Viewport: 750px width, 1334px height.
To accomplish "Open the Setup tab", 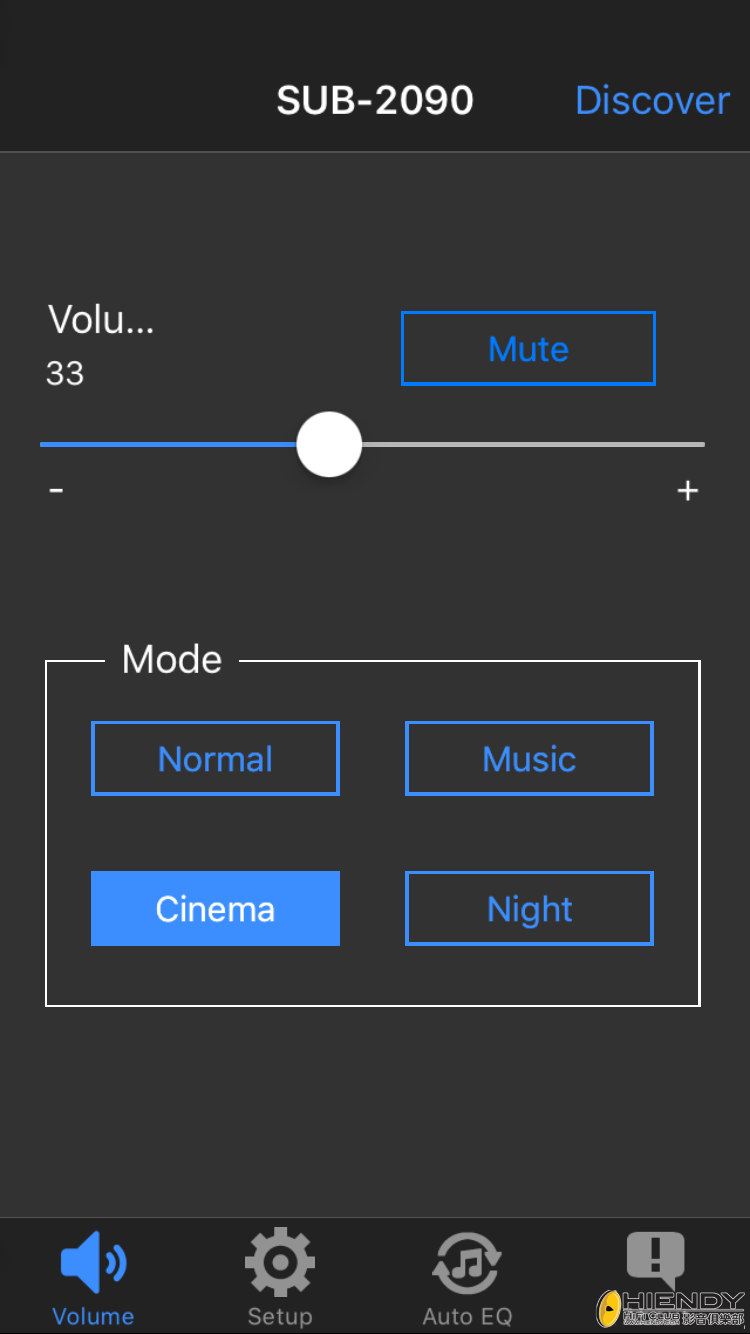I will (280, 1276).
